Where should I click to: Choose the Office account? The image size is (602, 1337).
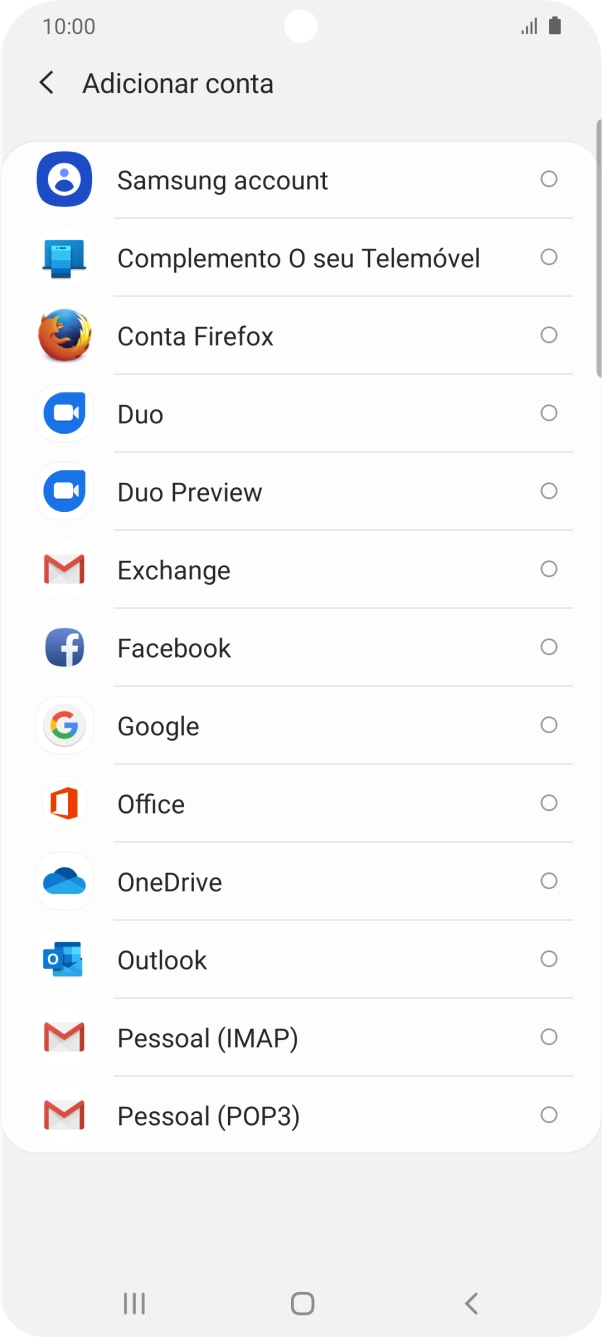tap(300, 804)
